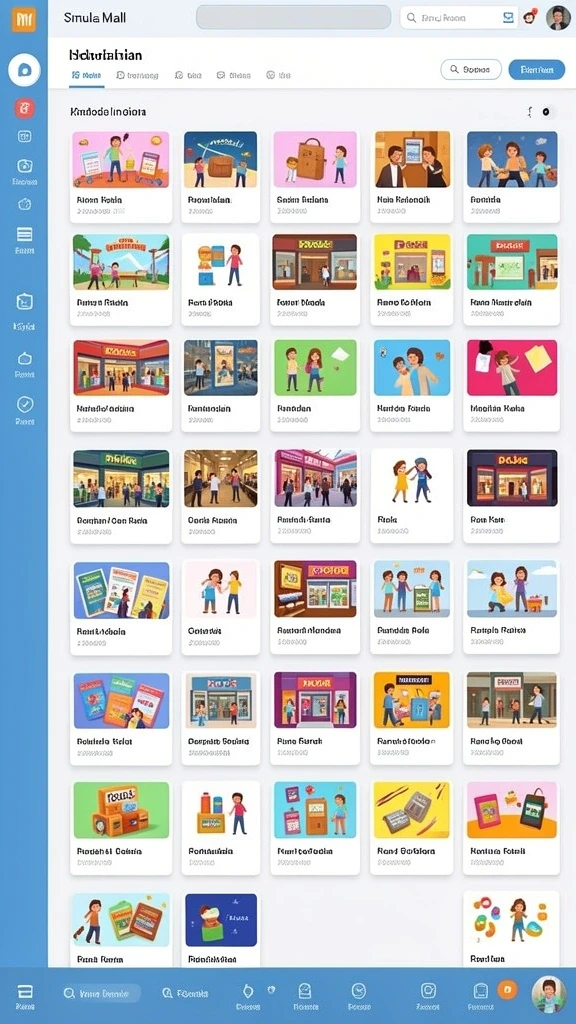Tap the orange round button in the bottom bar
The height and width of the screenshot is (1024, 576).
click(507, 990)
